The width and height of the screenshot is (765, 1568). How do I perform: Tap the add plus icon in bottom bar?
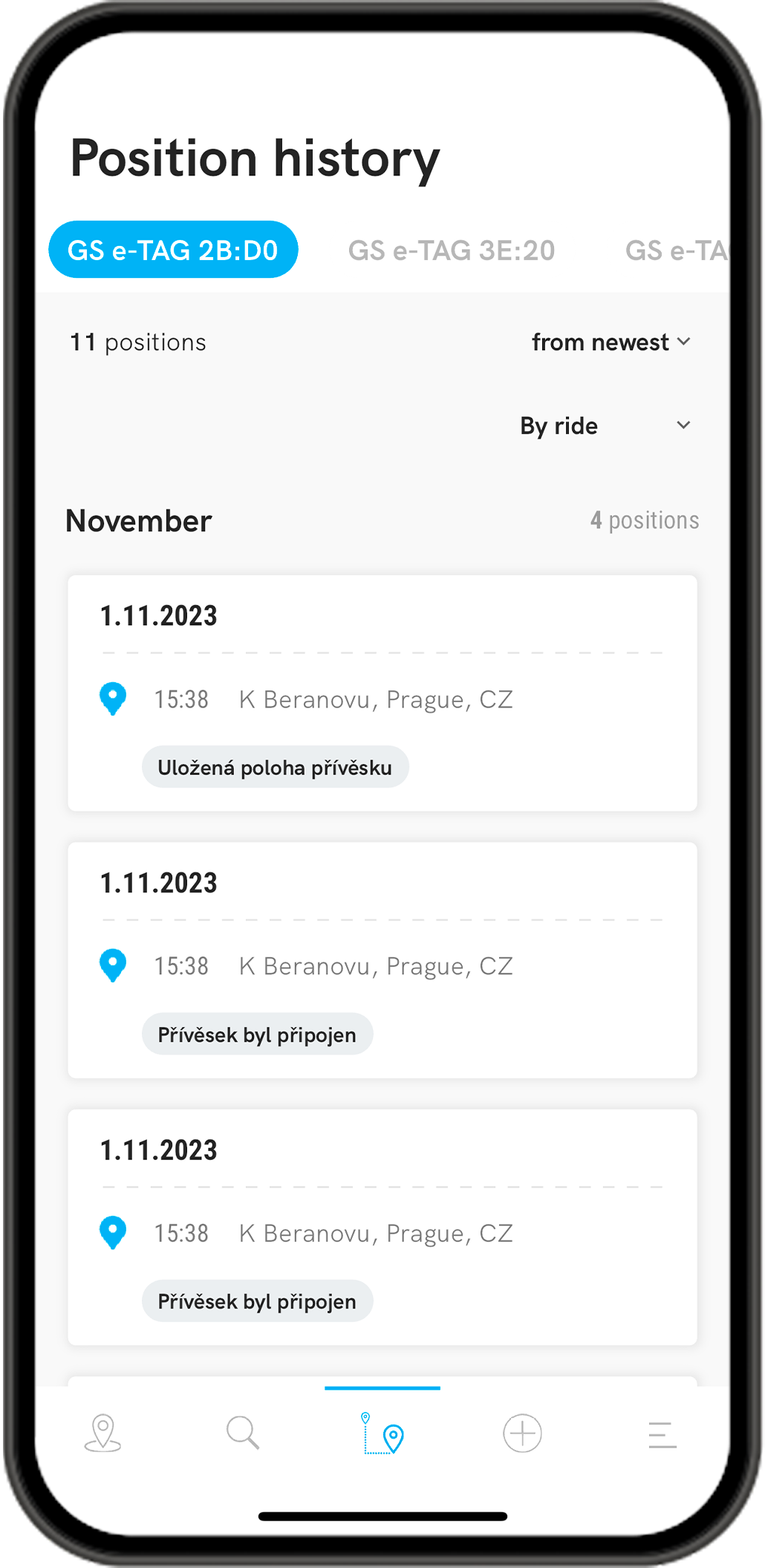click(522, 1433)
